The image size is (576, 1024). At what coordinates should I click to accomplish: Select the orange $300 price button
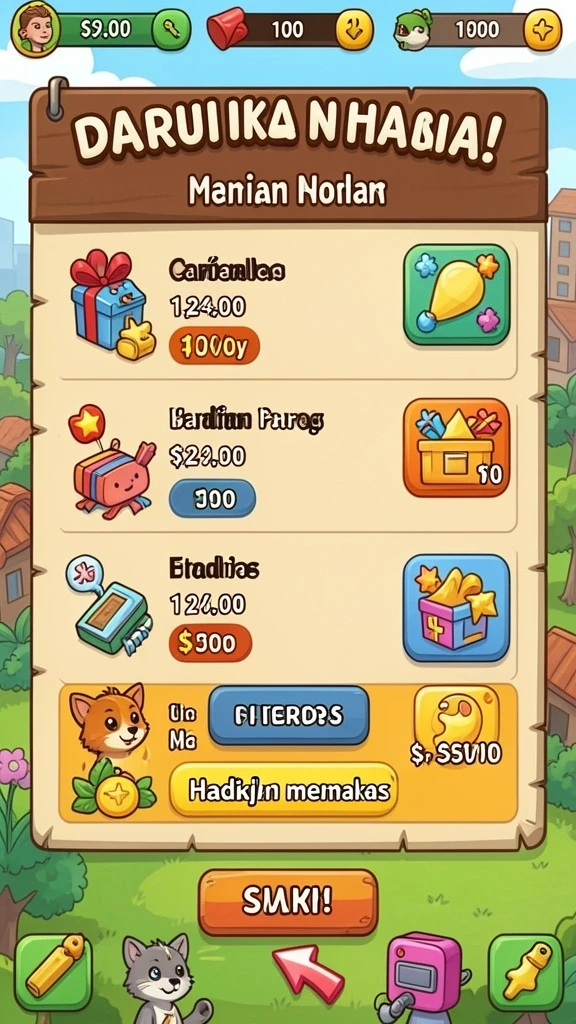point(210,643)
